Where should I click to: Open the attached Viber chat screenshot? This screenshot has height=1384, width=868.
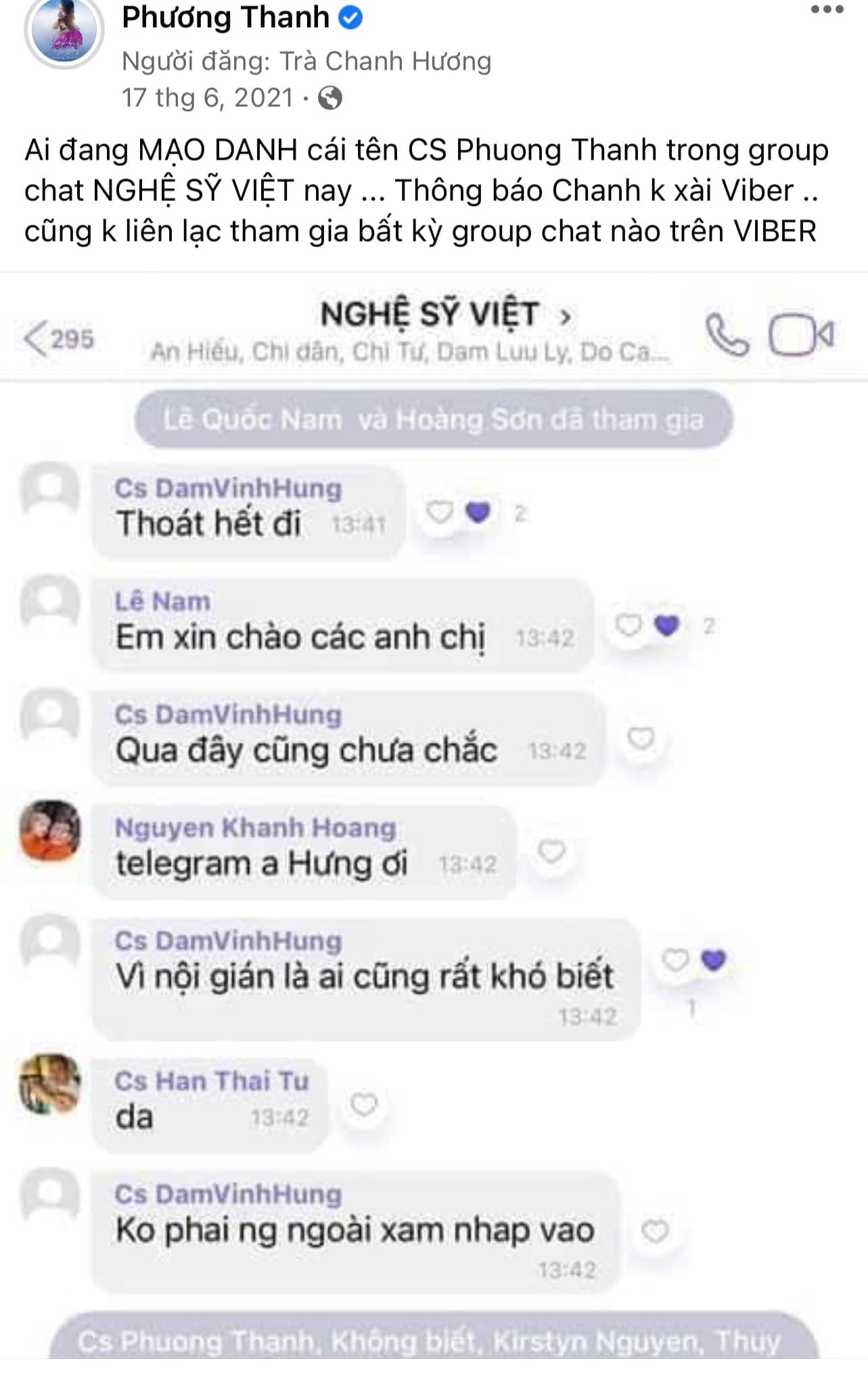pos(433,812)
